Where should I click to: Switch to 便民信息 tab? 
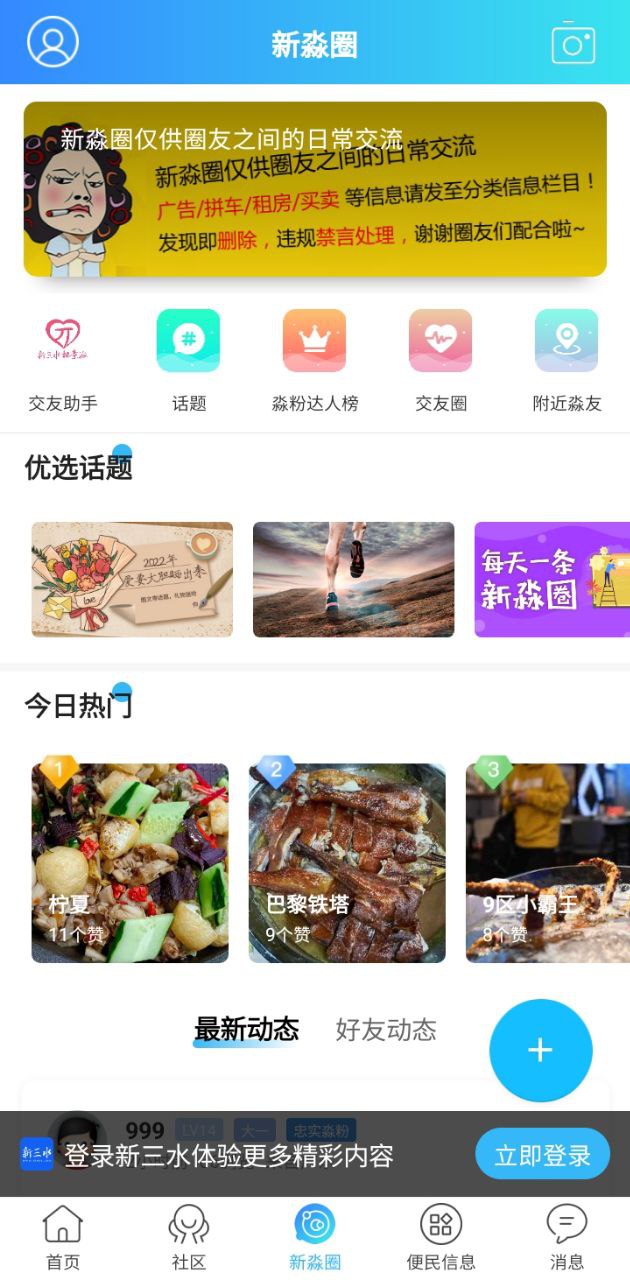[441, 1237]
